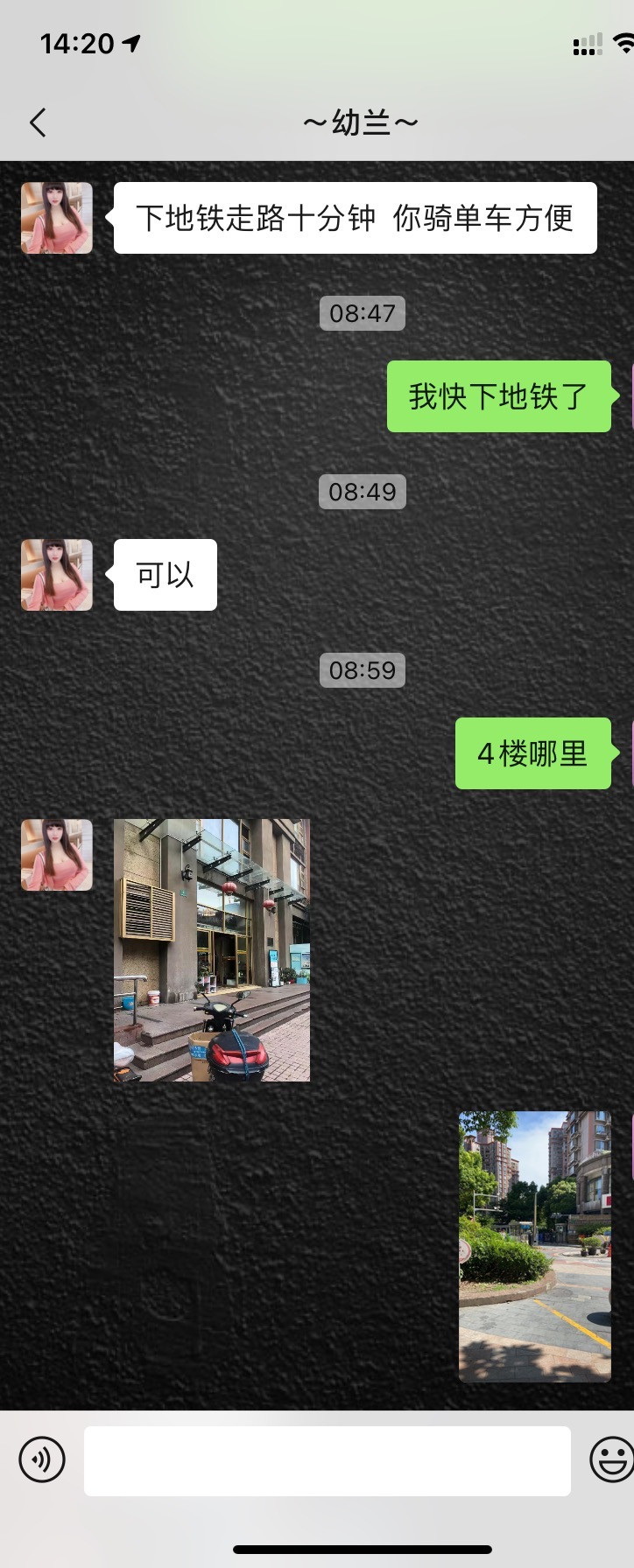Tap the 可以 message bubble
634x1568 pixels.
pos(164,574)
